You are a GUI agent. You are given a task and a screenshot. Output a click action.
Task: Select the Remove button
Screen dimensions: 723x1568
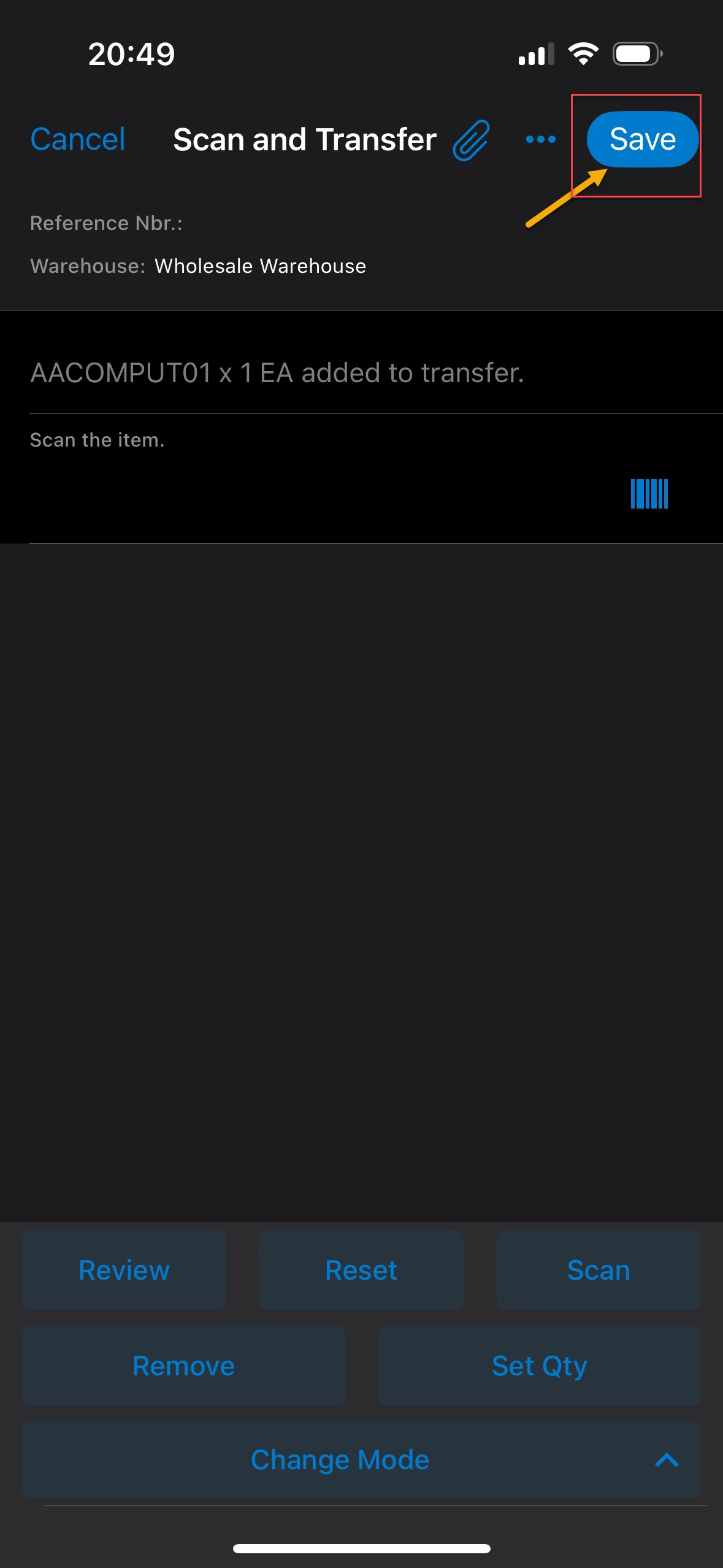pos(183,1366)
